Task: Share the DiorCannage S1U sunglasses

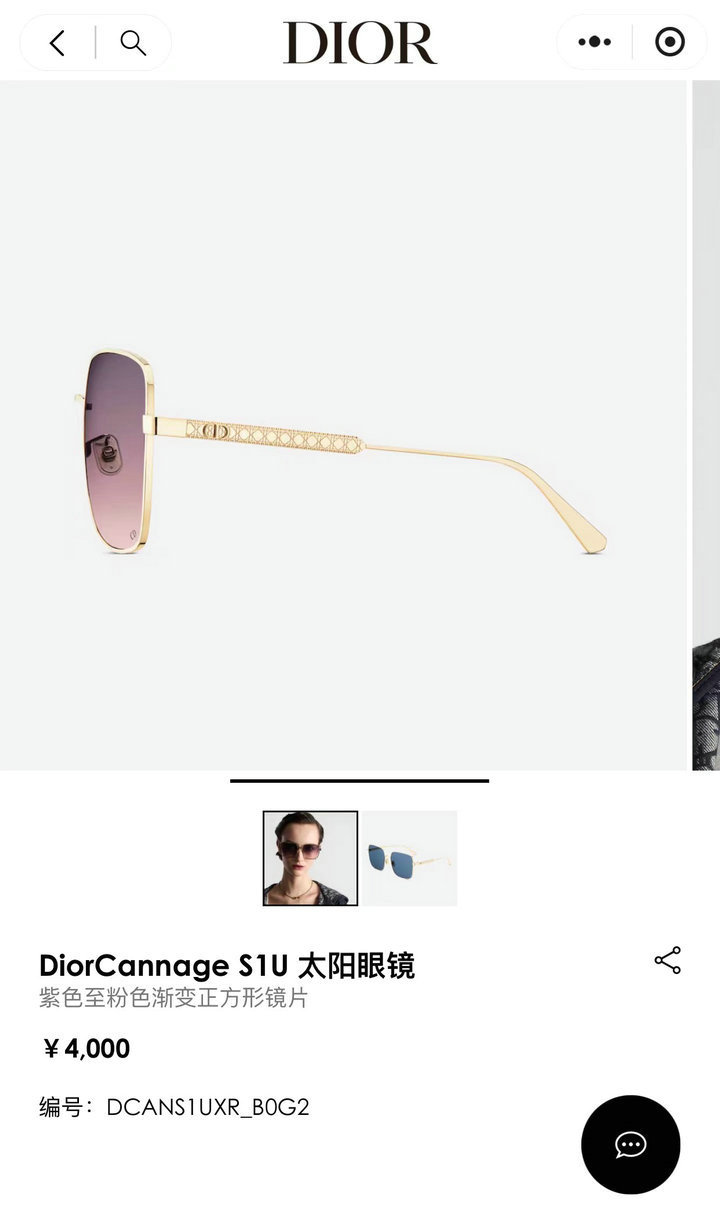Action: pos(667,960)
